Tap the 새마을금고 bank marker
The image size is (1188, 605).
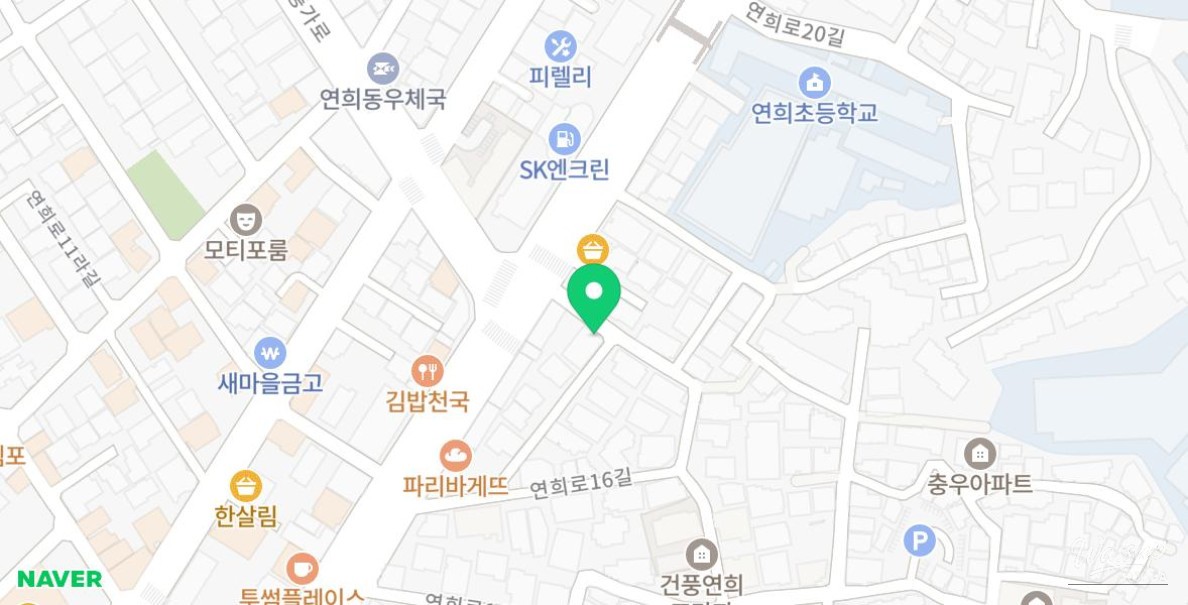tap(270, 352)
